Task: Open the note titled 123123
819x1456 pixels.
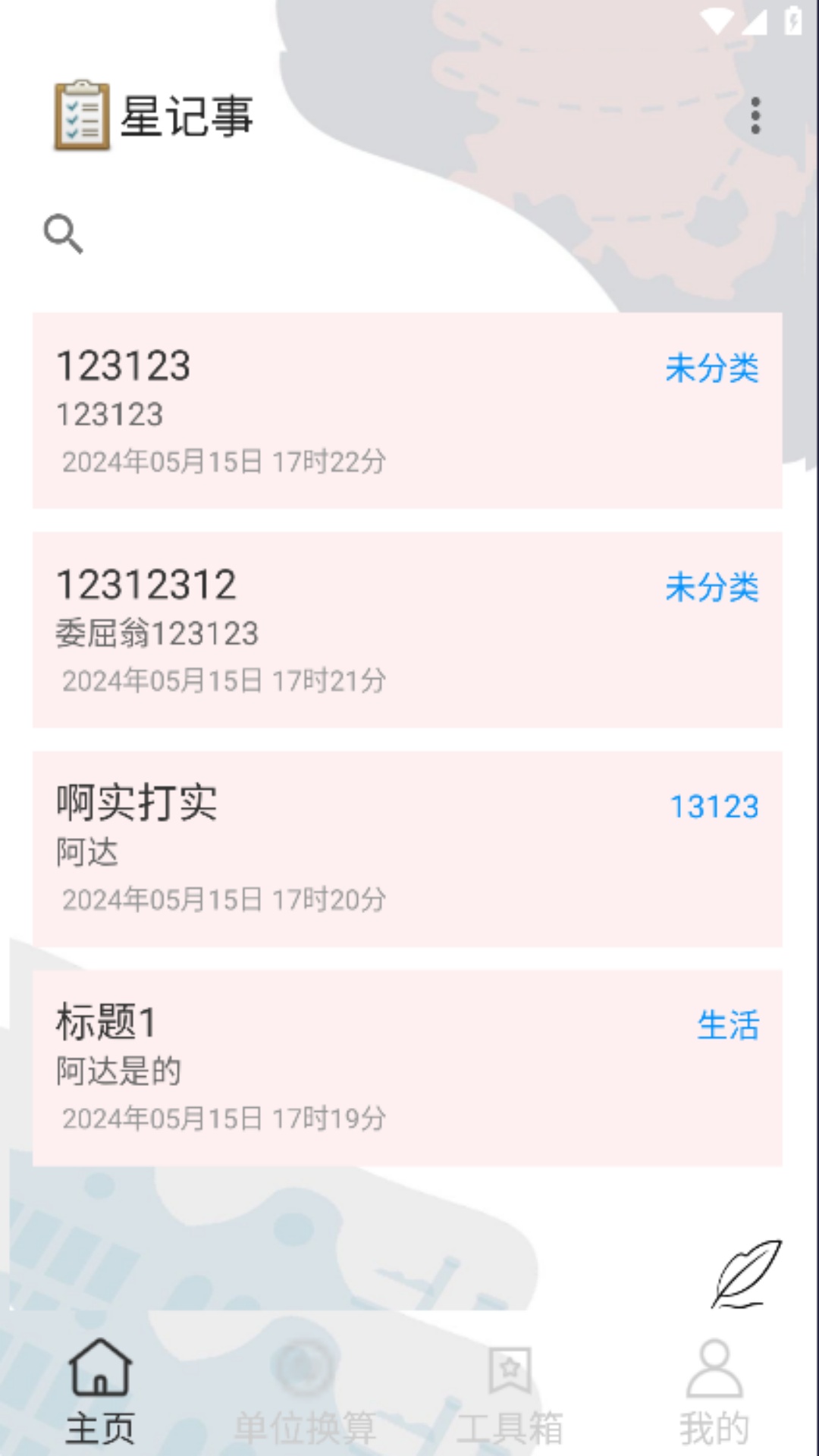Action: 406,410
